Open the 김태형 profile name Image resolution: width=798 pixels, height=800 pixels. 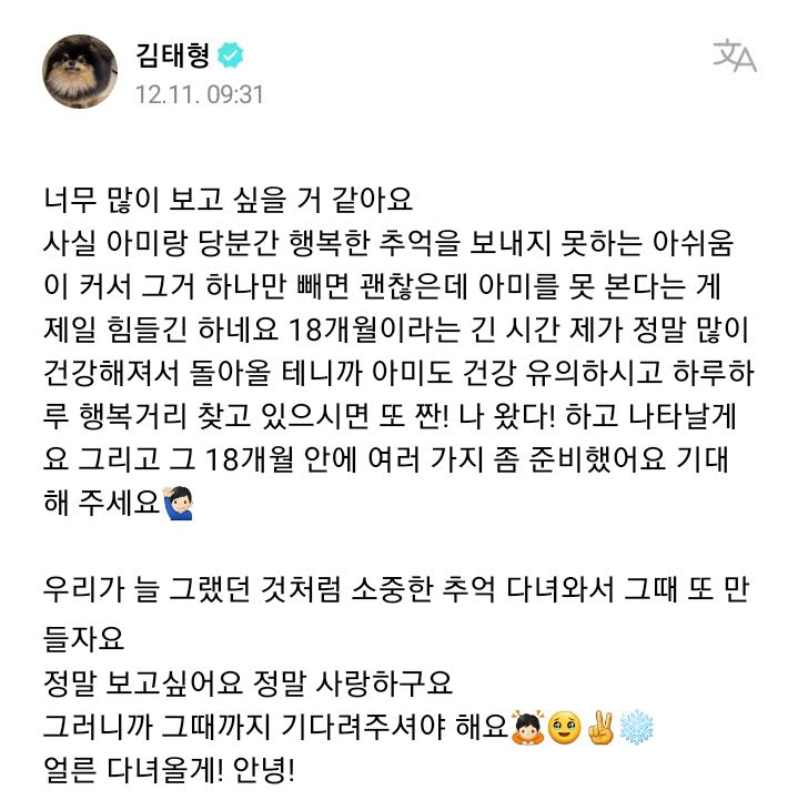(x=171, y=55)
